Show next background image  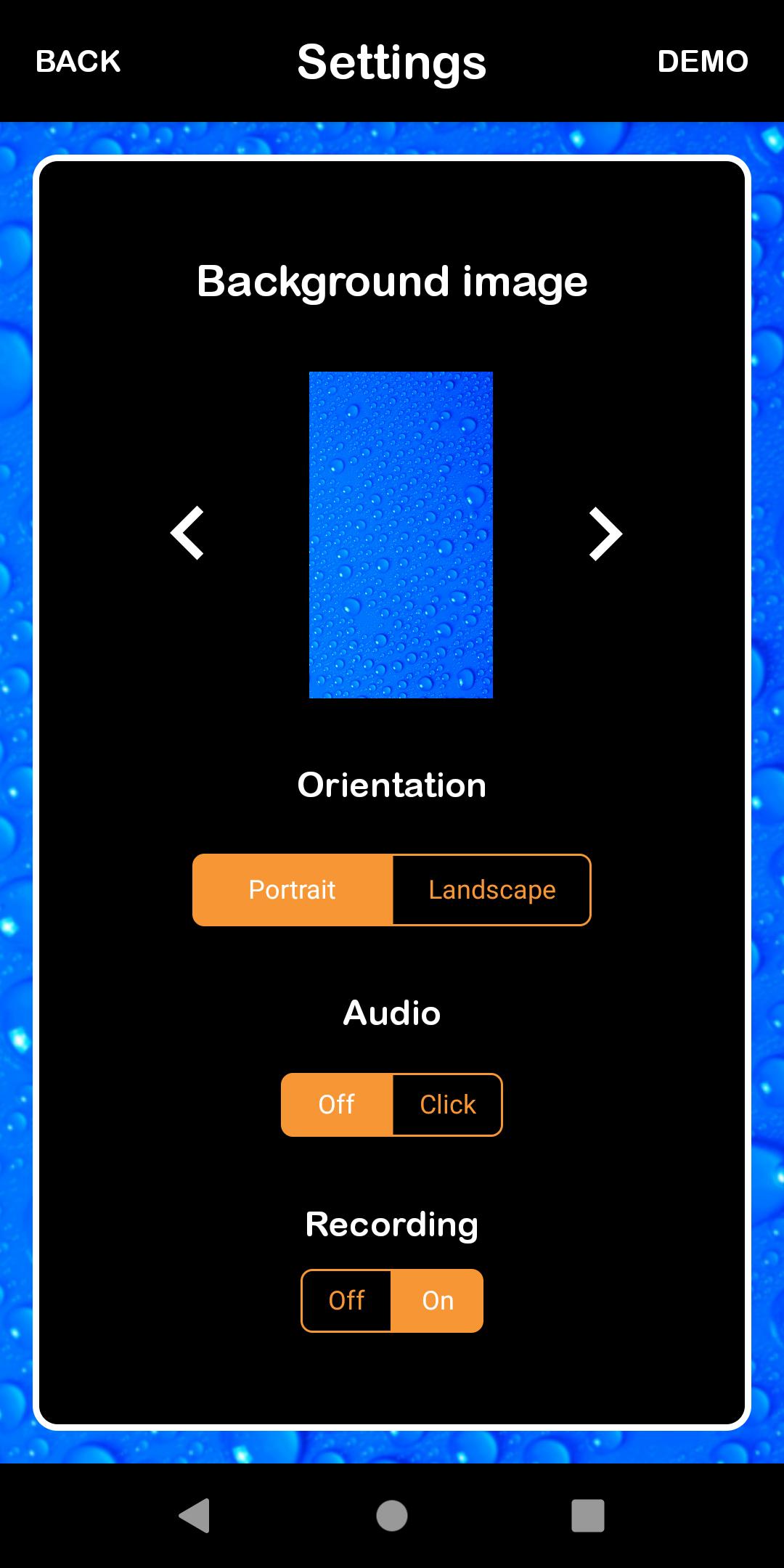click(605, 534)
